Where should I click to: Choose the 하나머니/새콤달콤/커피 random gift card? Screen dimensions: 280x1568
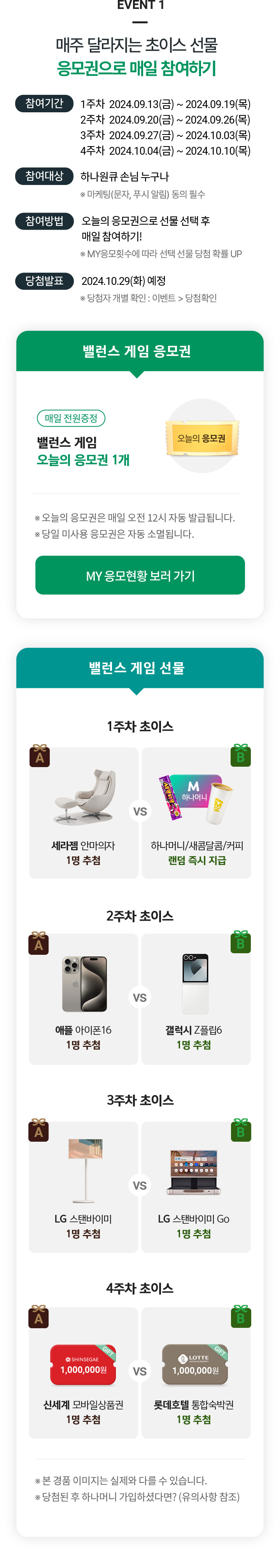point(197,813)
